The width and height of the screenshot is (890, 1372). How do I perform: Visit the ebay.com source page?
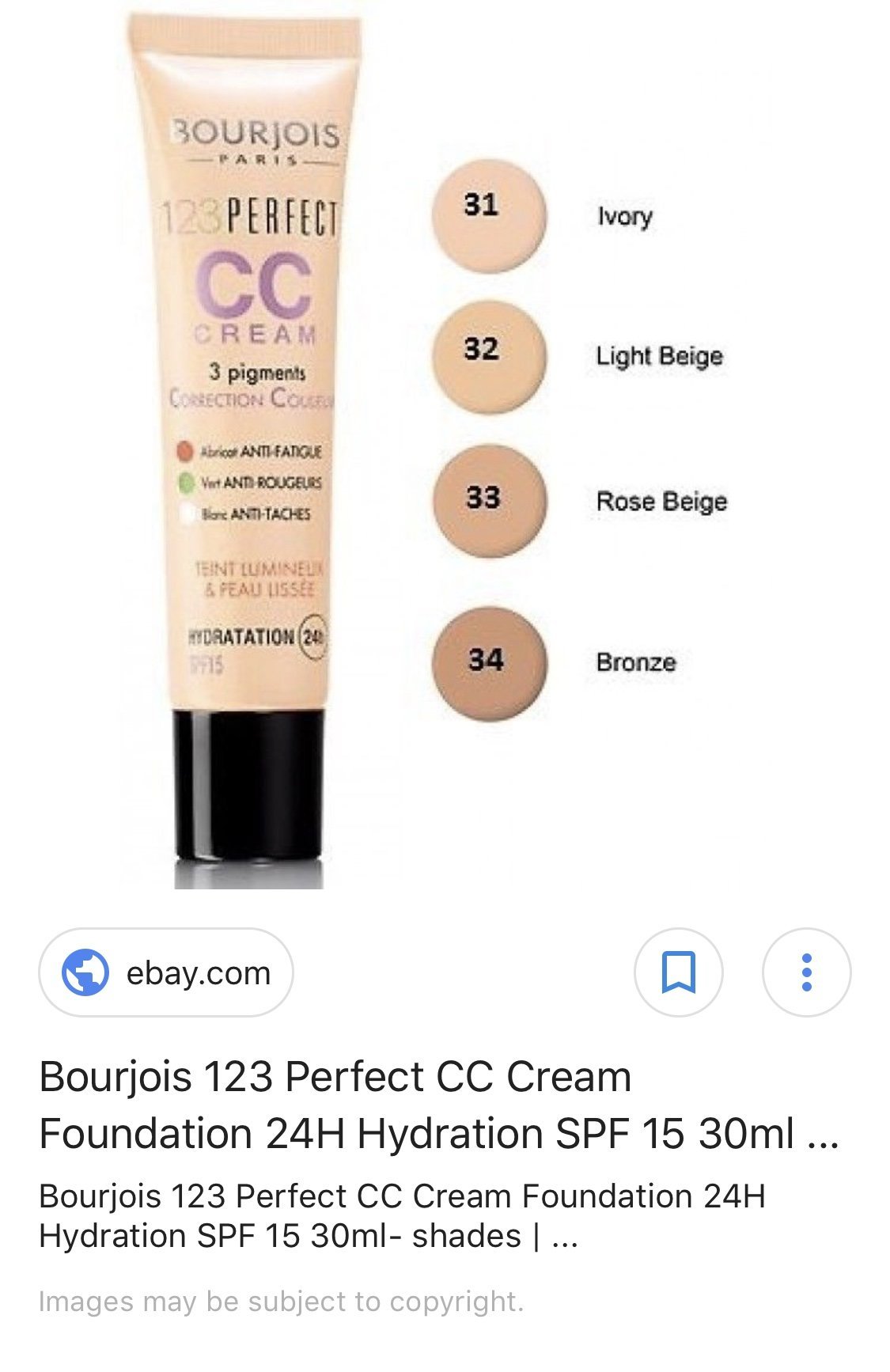click(166, 972)
